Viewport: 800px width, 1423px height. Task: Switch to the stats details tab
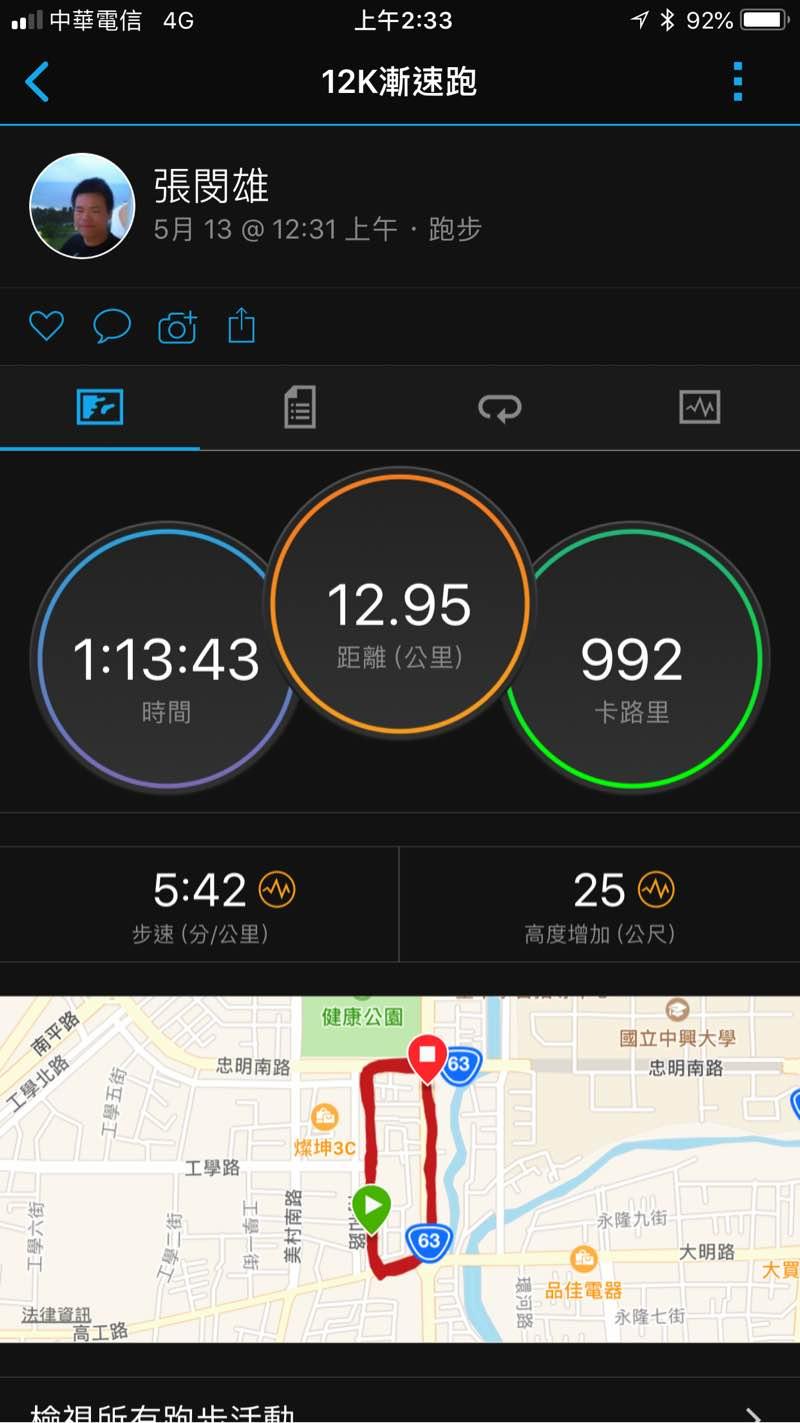[x=300, y=408]
